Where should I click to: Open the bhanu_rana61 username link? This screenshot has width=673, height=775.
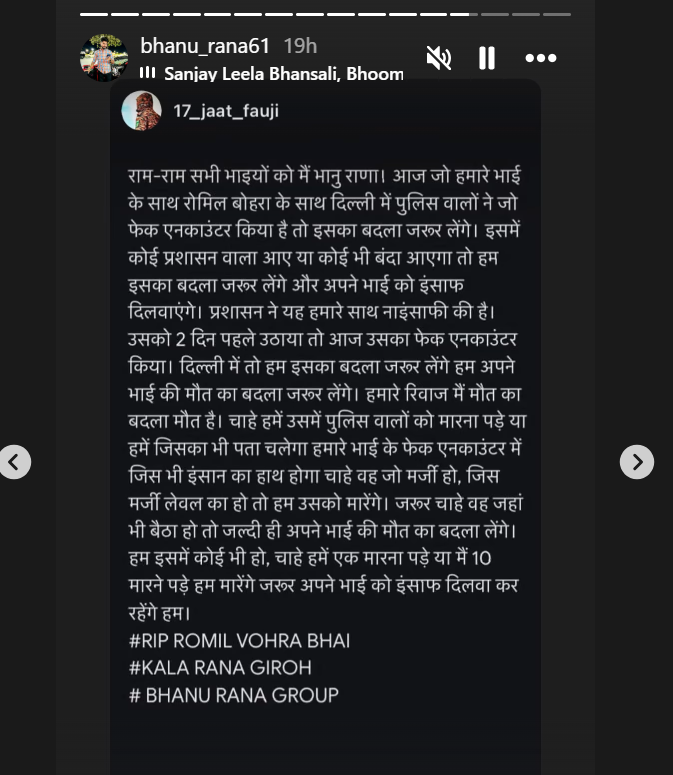[x=205, y=46]
